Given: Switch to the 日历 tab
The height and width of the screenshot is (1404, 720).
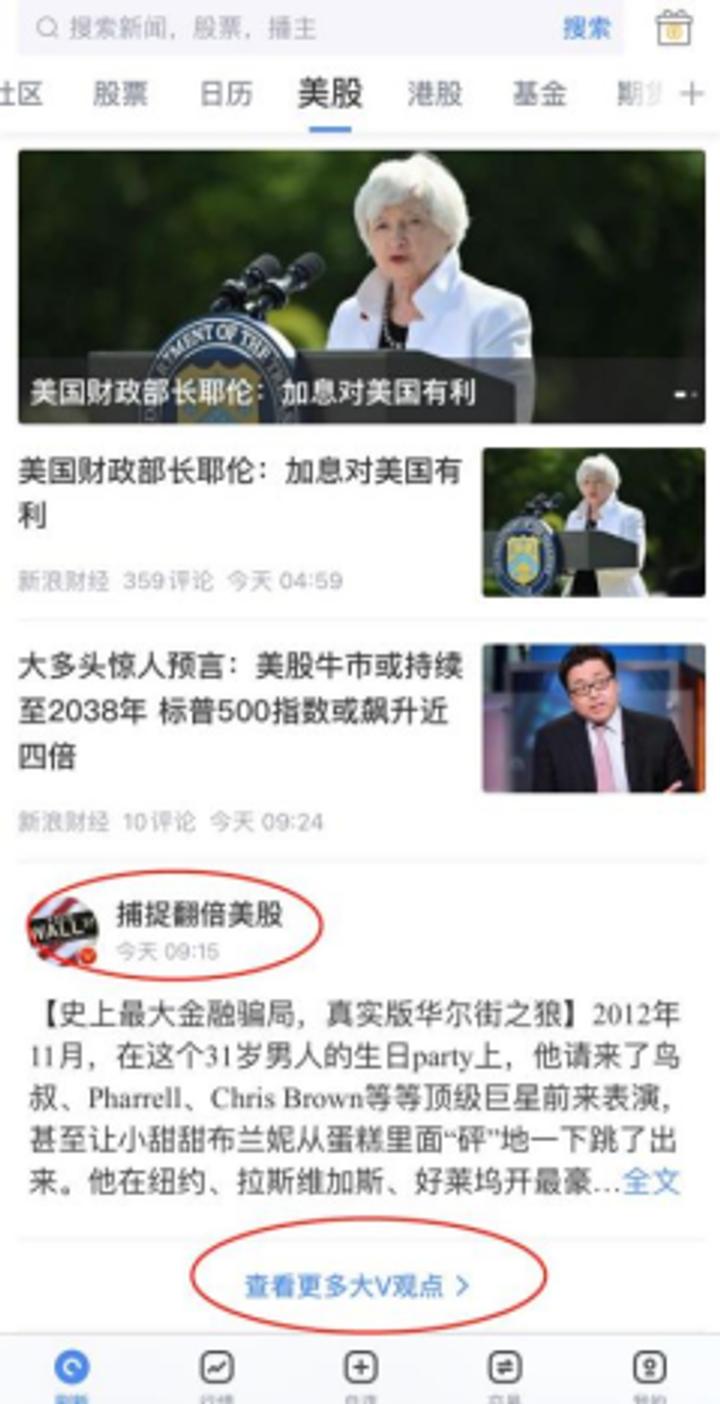Looking at the screenshot, I should pyautogui.click(x=226, y=94).
